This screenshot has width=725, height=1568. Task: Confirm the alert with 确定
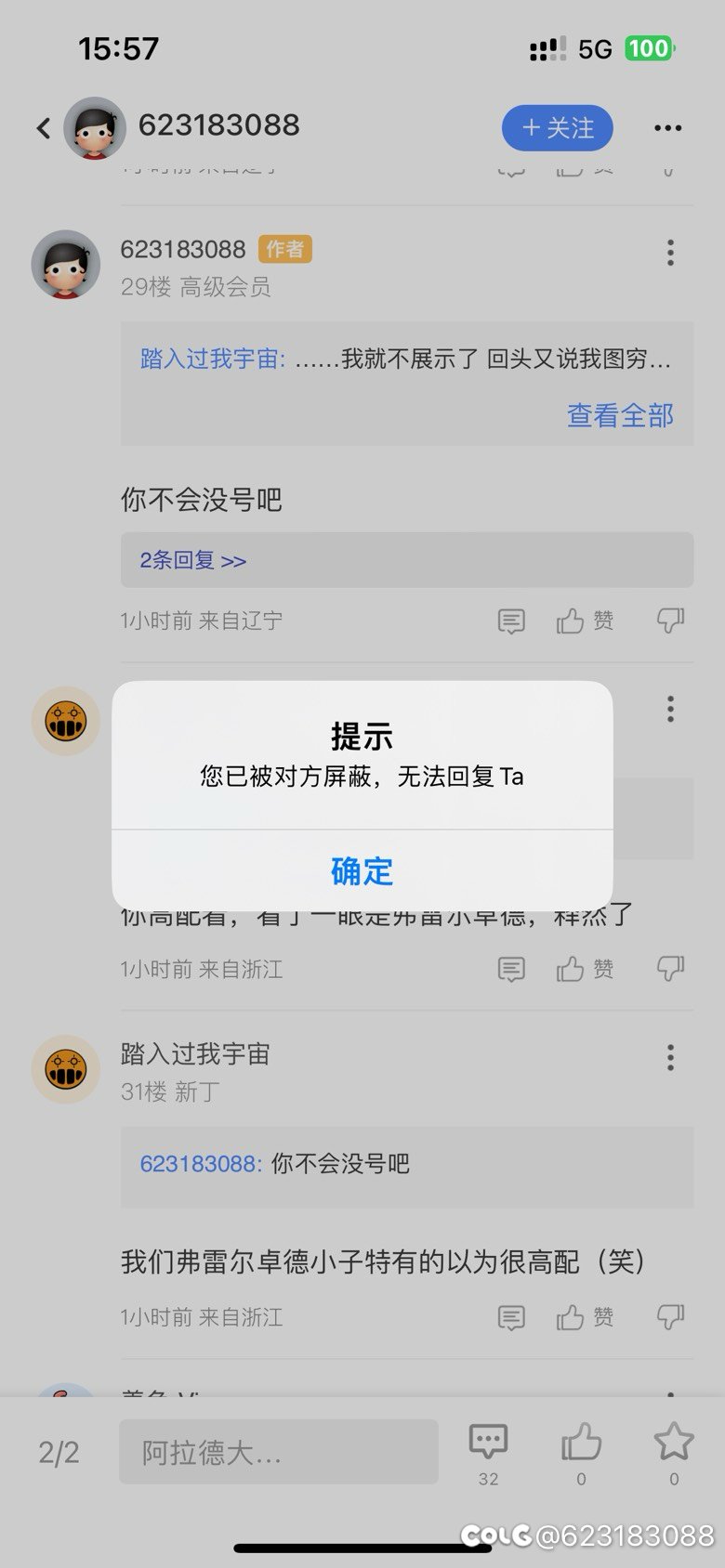point(362,870)
